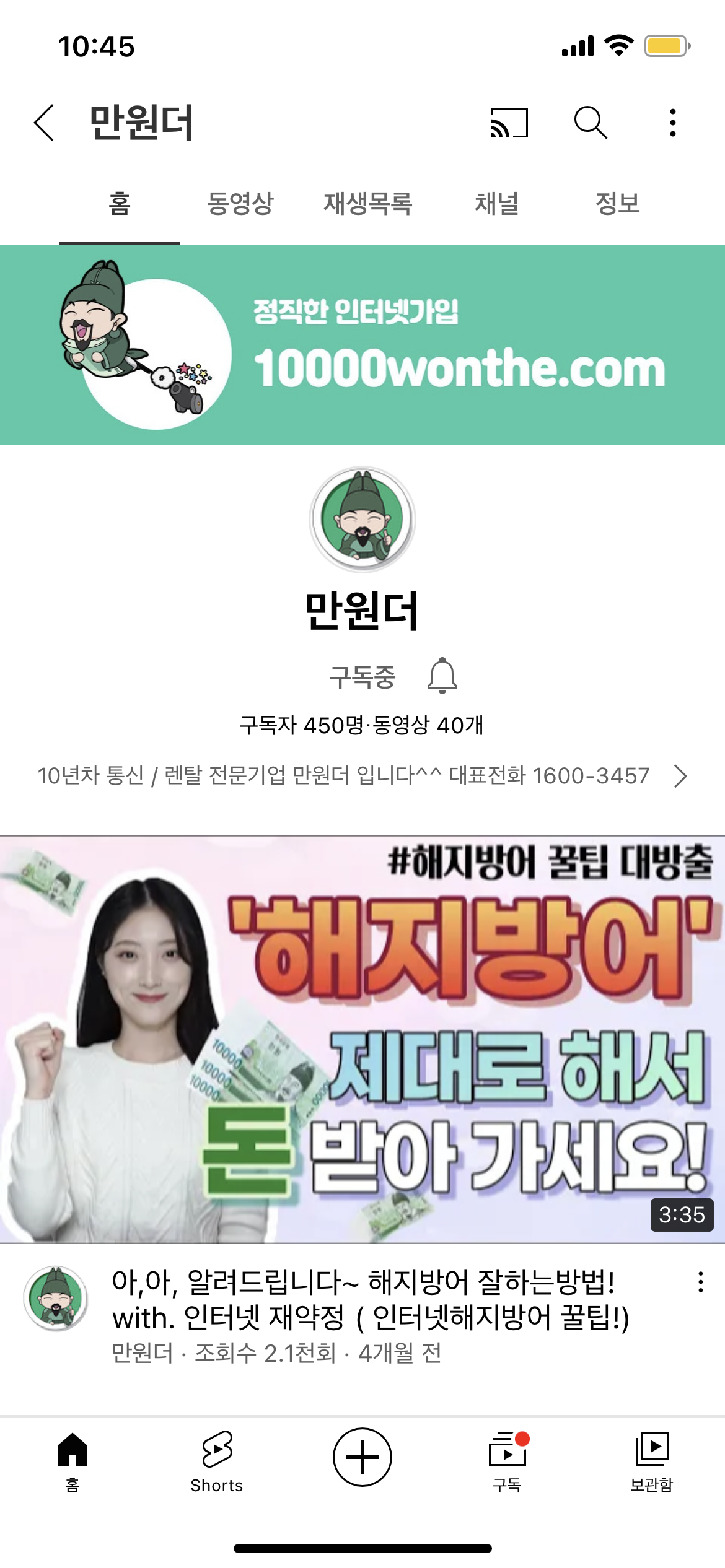The width and height of the screenshot is (725, 1568).
Task: Switch to the 동영상 tab
Action: (x=240, y=204)
